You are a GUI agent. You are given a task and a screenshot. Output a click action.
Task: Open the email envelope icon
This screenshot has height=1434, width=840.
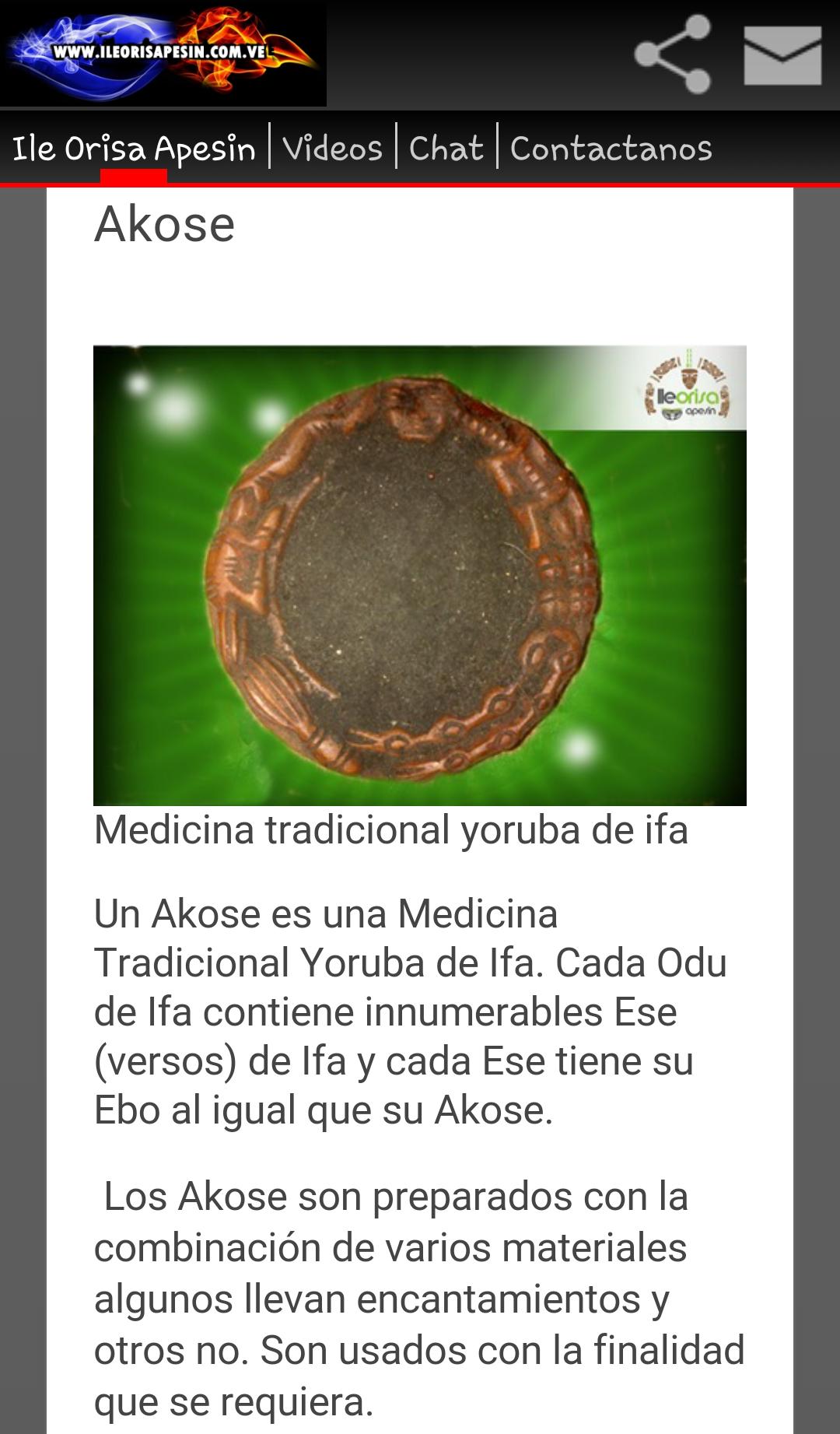point(782,55)
